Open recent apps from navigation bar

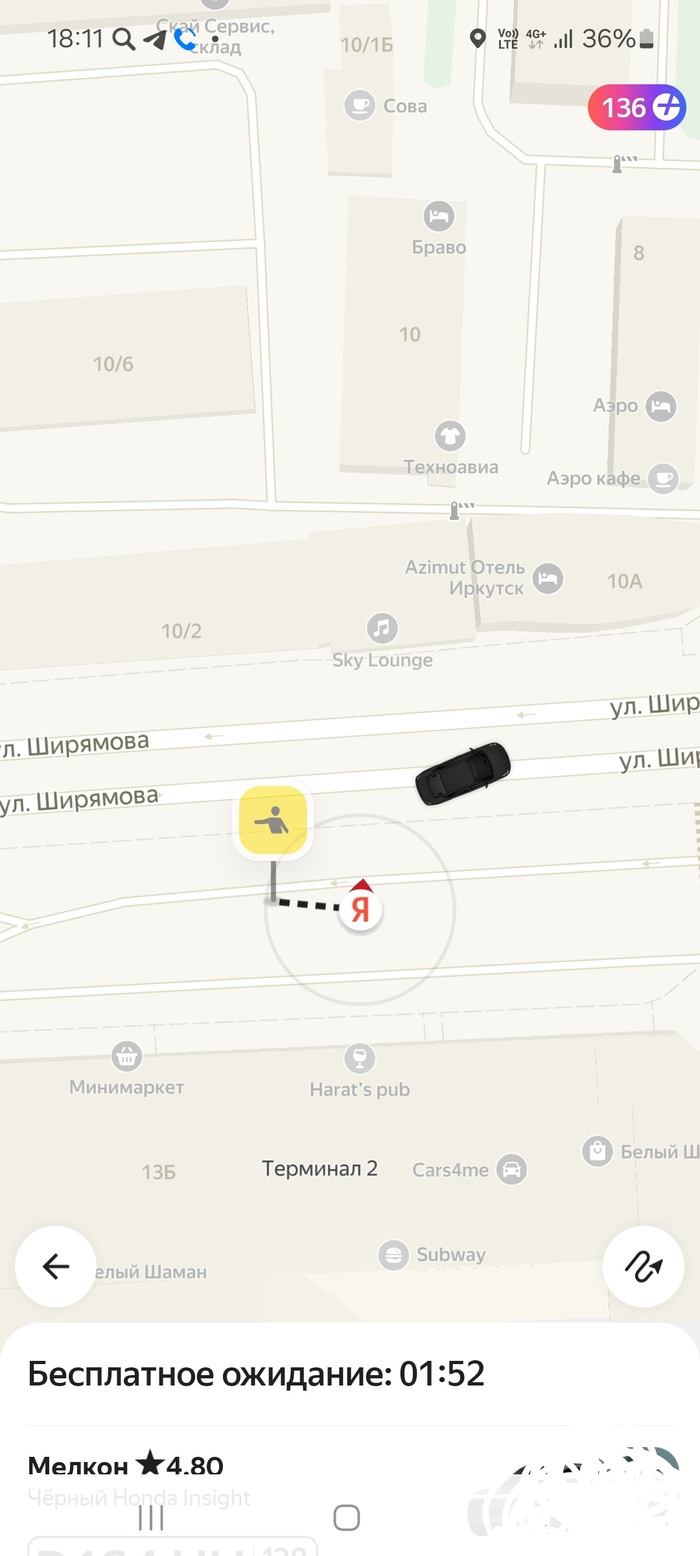(150, 1518)
